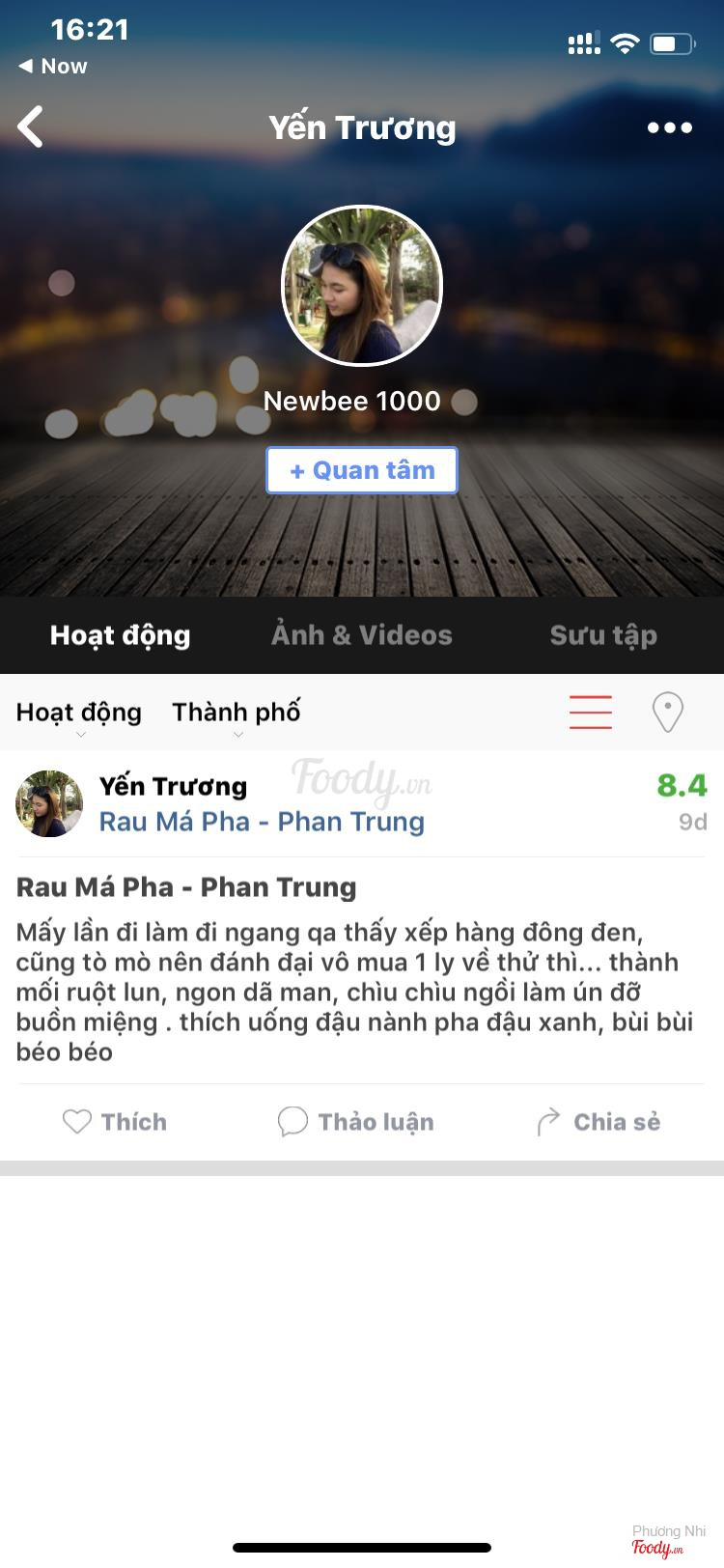Go back using the top-left arrow
The width and height of the screenshot is (724, 1568).
(x=31, y=127)
